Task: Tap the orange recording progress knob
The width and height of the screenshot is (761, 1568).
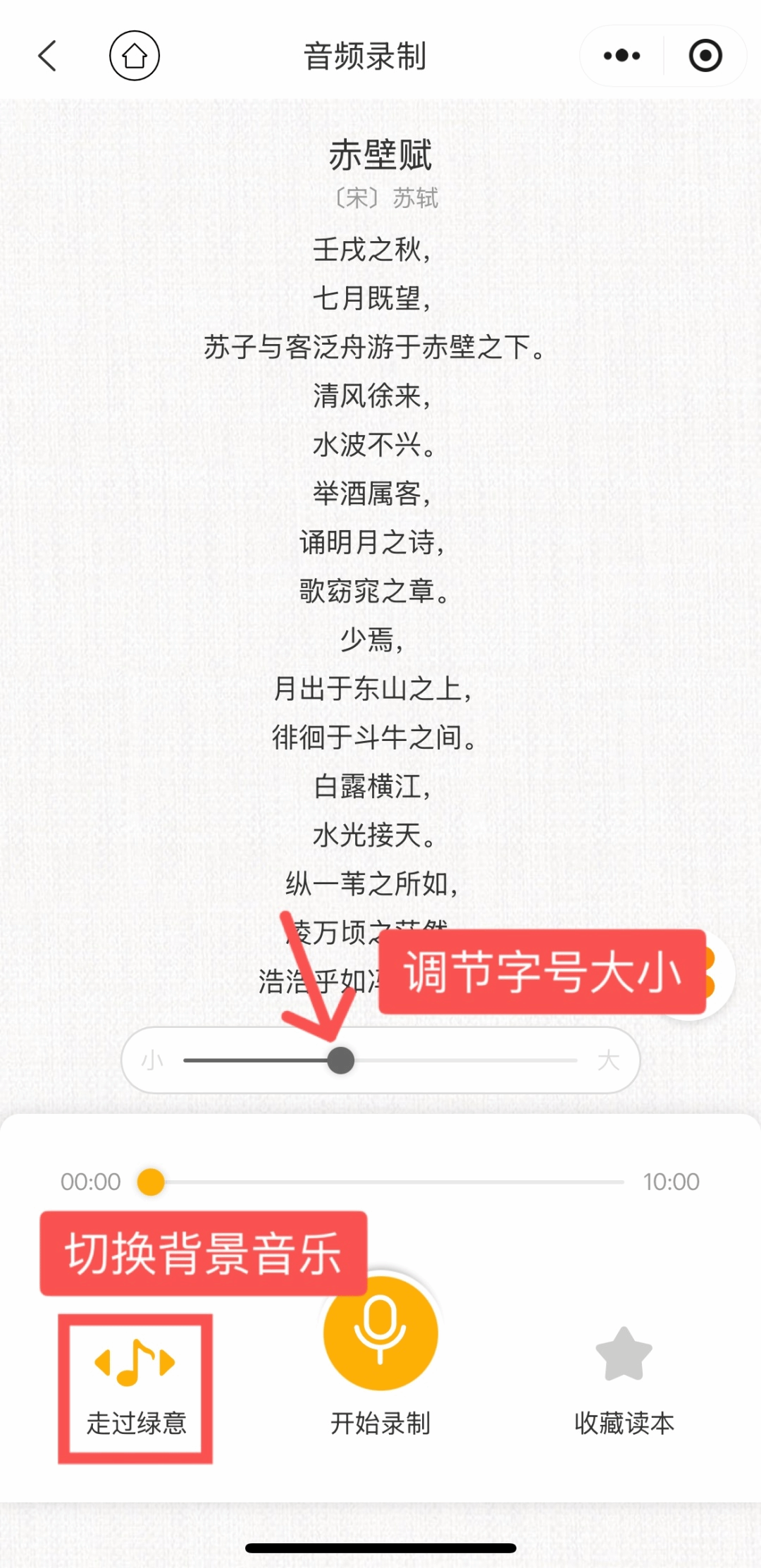Action: 151,1182
